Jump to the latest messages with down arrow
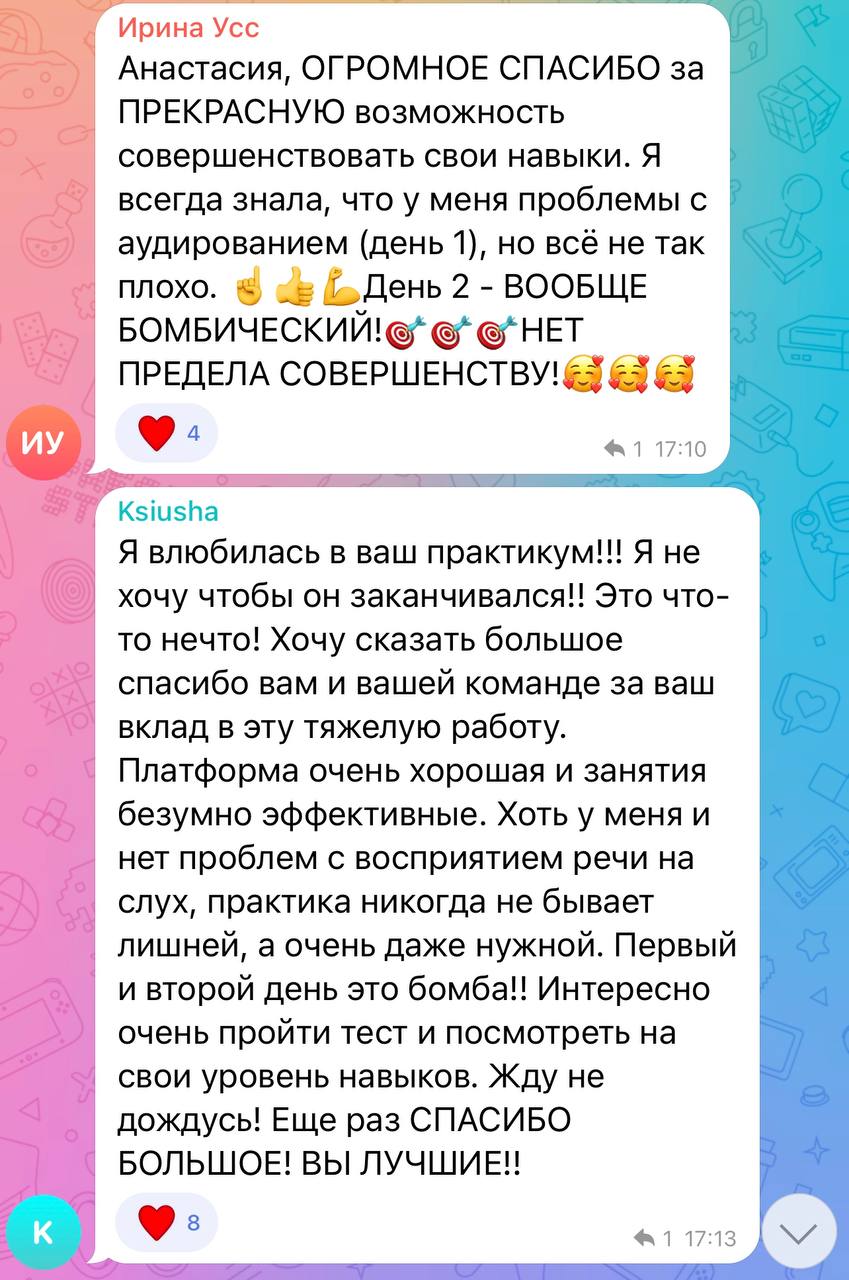The image size is (849, 1280). [x=799, y=1232]
